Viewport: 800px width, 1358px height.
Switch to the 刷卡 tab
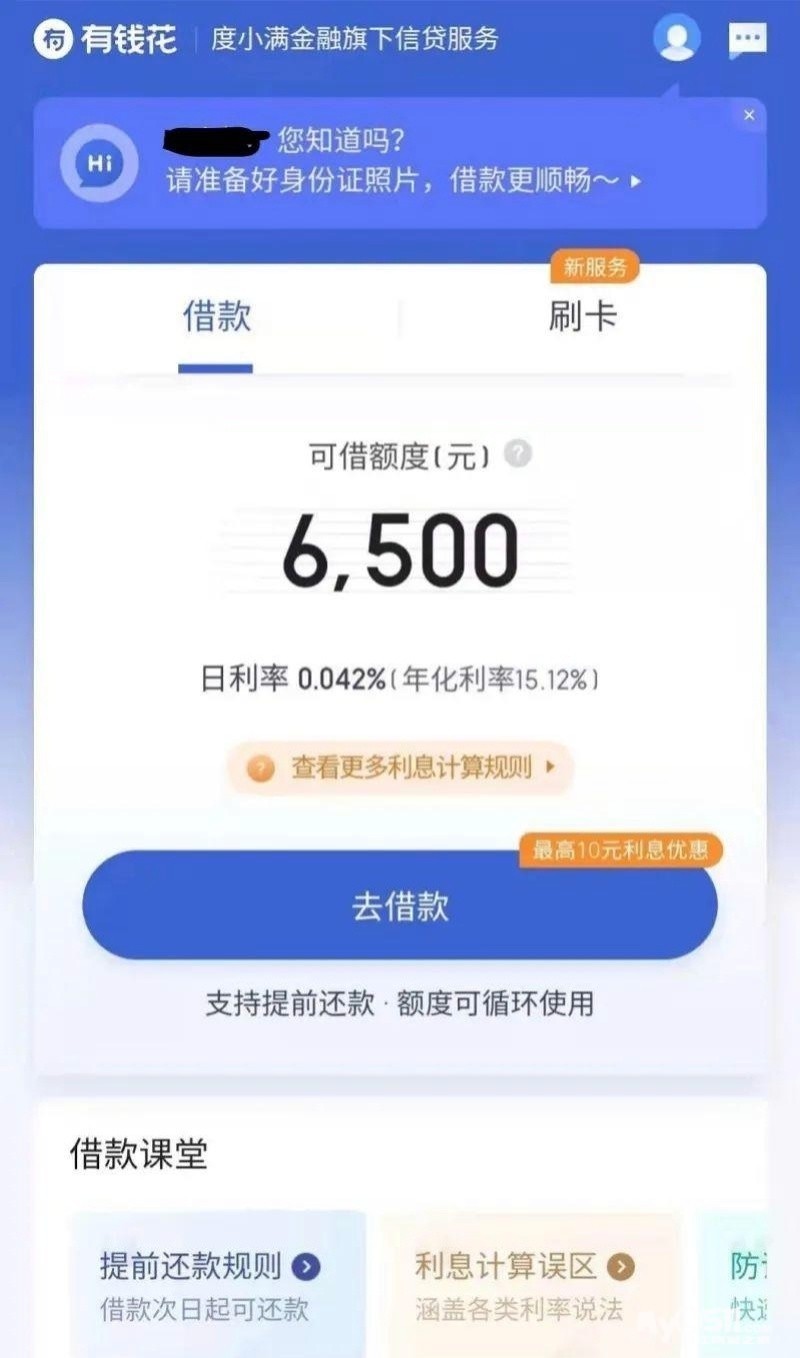pyautogui.click(x=582, y=318)
